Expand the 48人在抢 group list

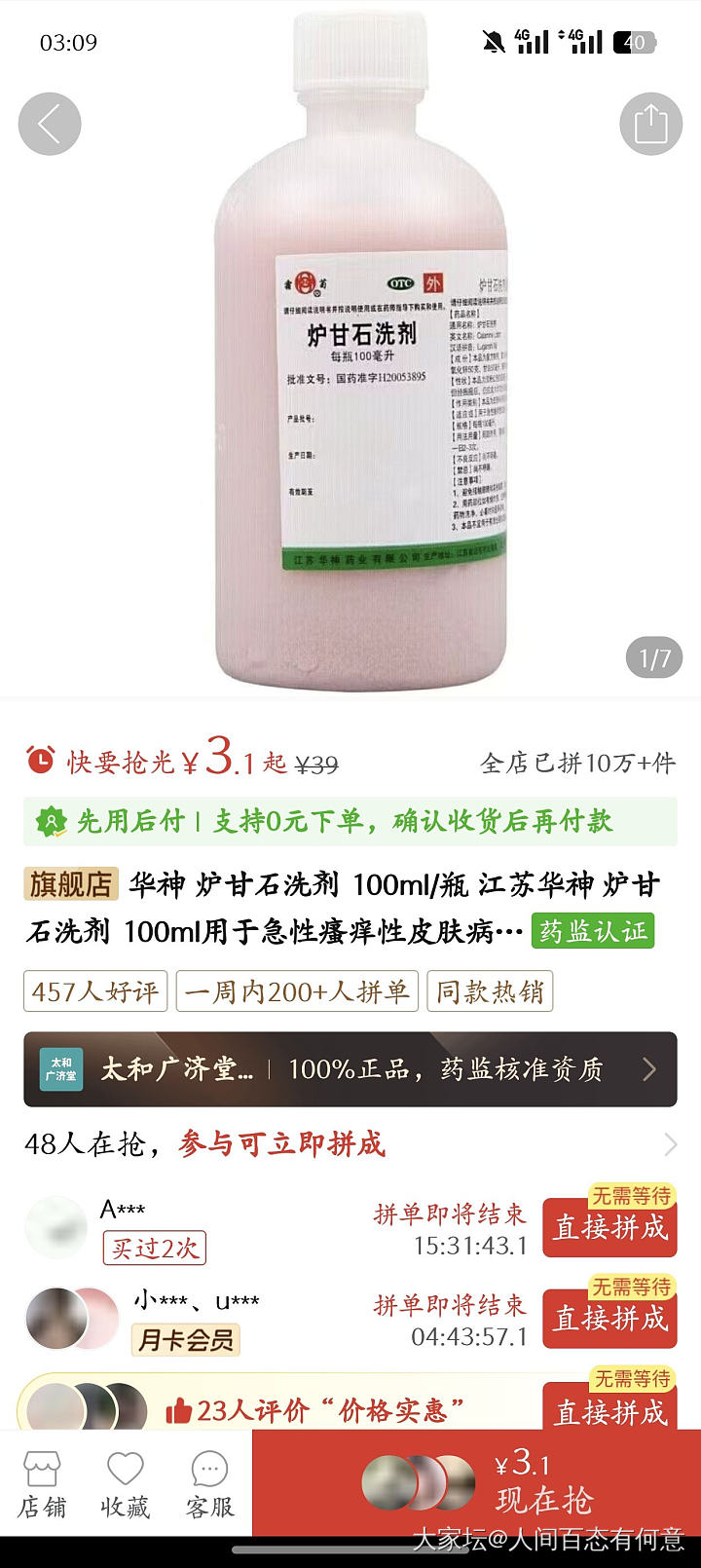click(670, 1144)
